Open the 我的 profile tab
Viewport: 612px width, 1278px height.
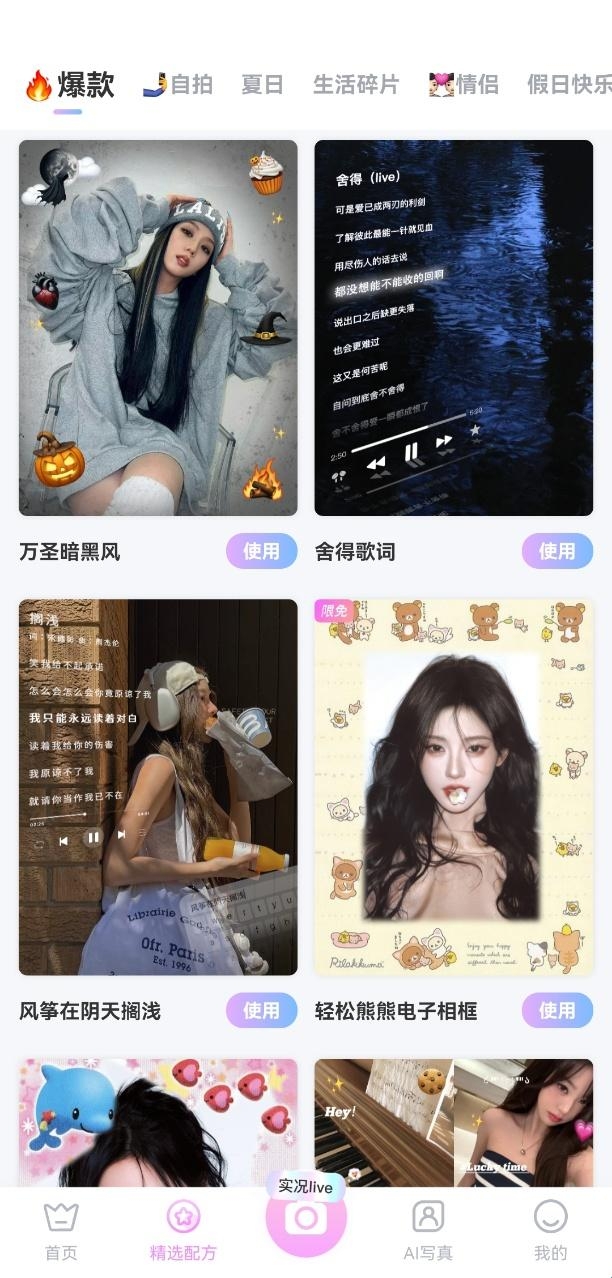click(550, 1232)
